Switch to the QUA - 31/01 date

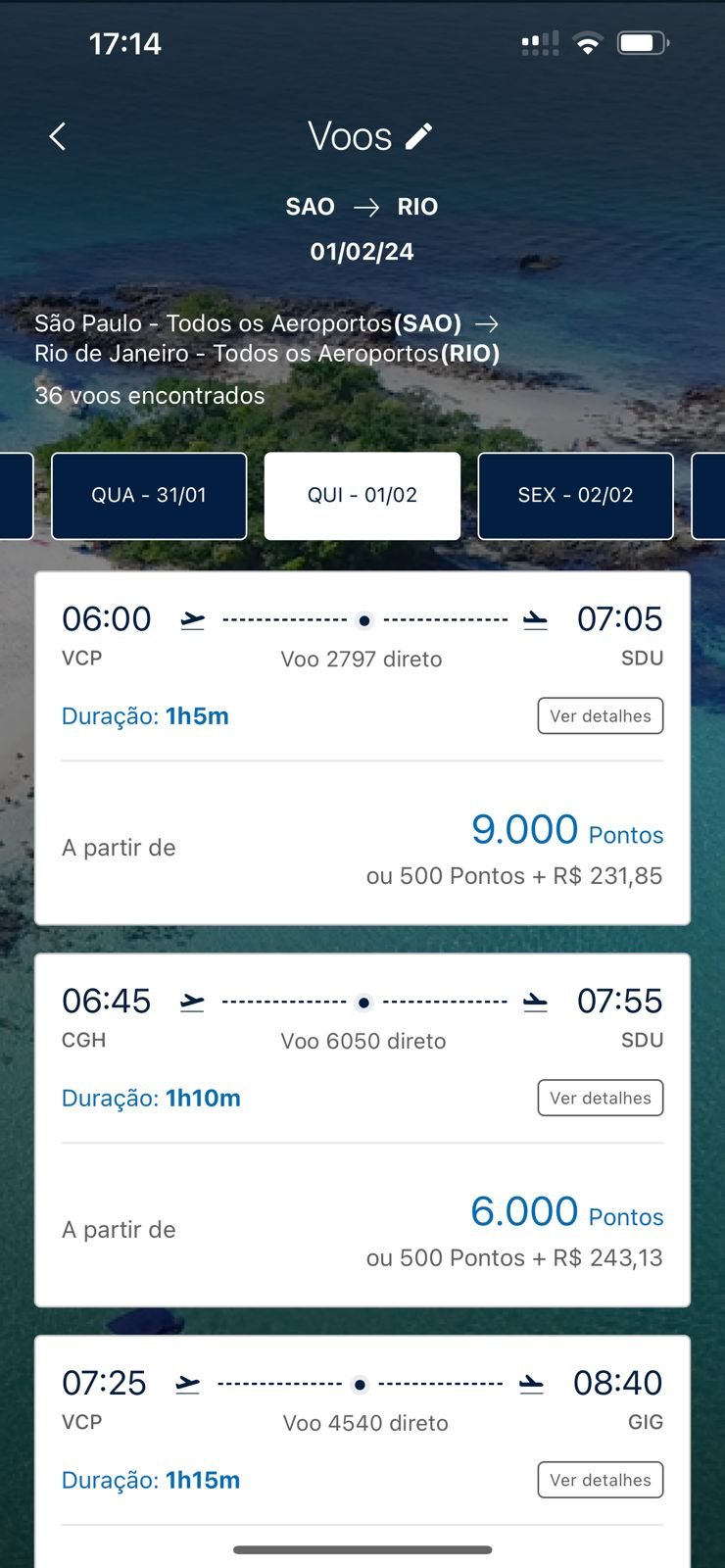click(149, 496)
